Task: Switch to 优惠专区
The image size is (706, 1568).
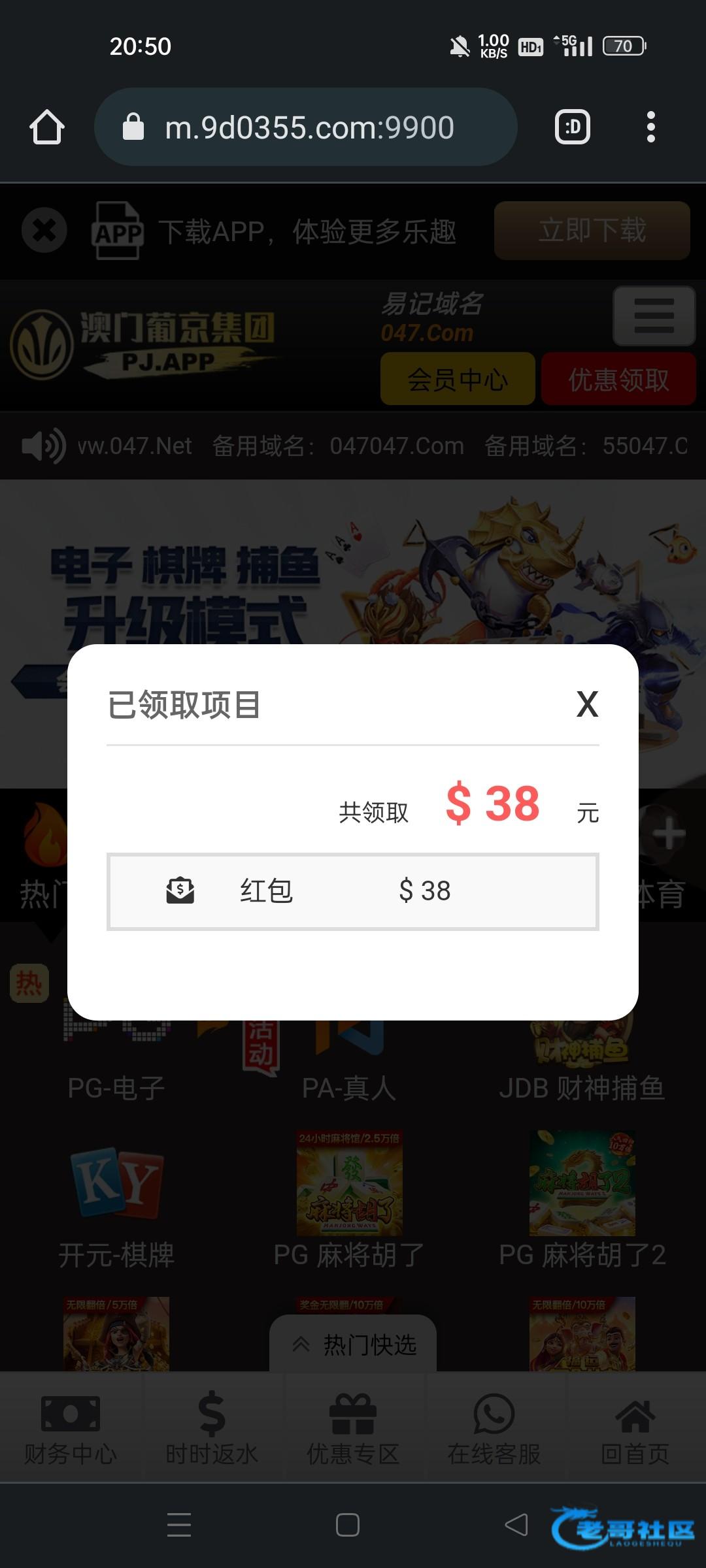Action: pyautogui.click(x=353, y=1427)
